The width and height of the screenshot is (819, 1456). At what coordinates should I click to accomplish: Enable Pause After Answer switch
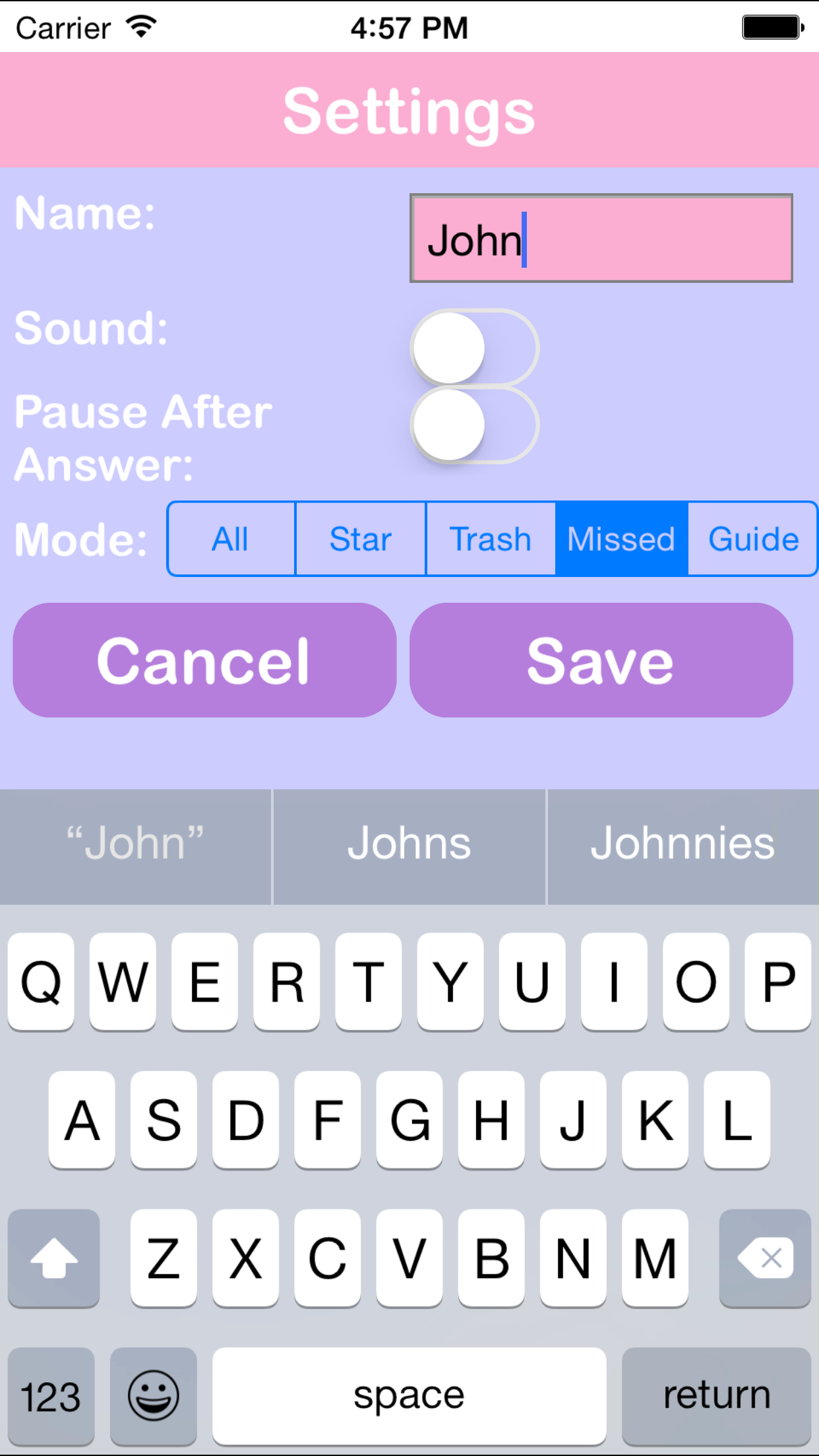(x=475, y=425)
